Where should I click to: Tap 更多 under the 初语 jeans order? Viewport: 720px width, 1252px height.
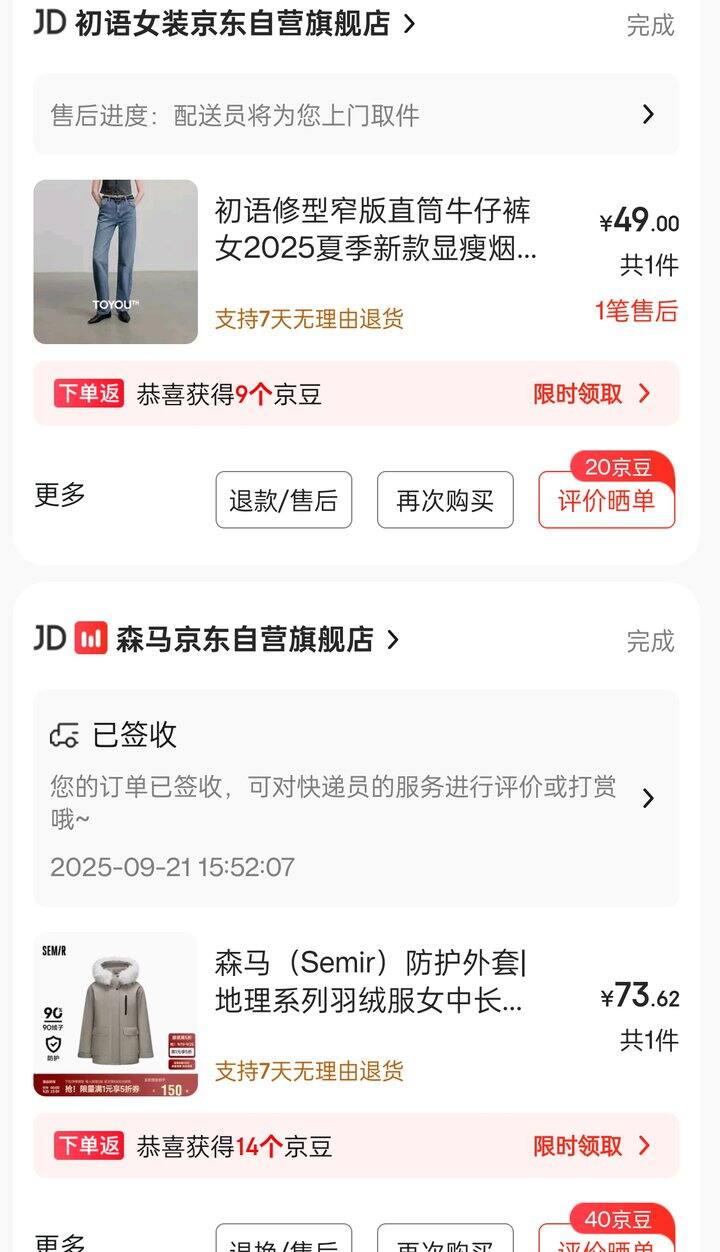tap(60, 495)
